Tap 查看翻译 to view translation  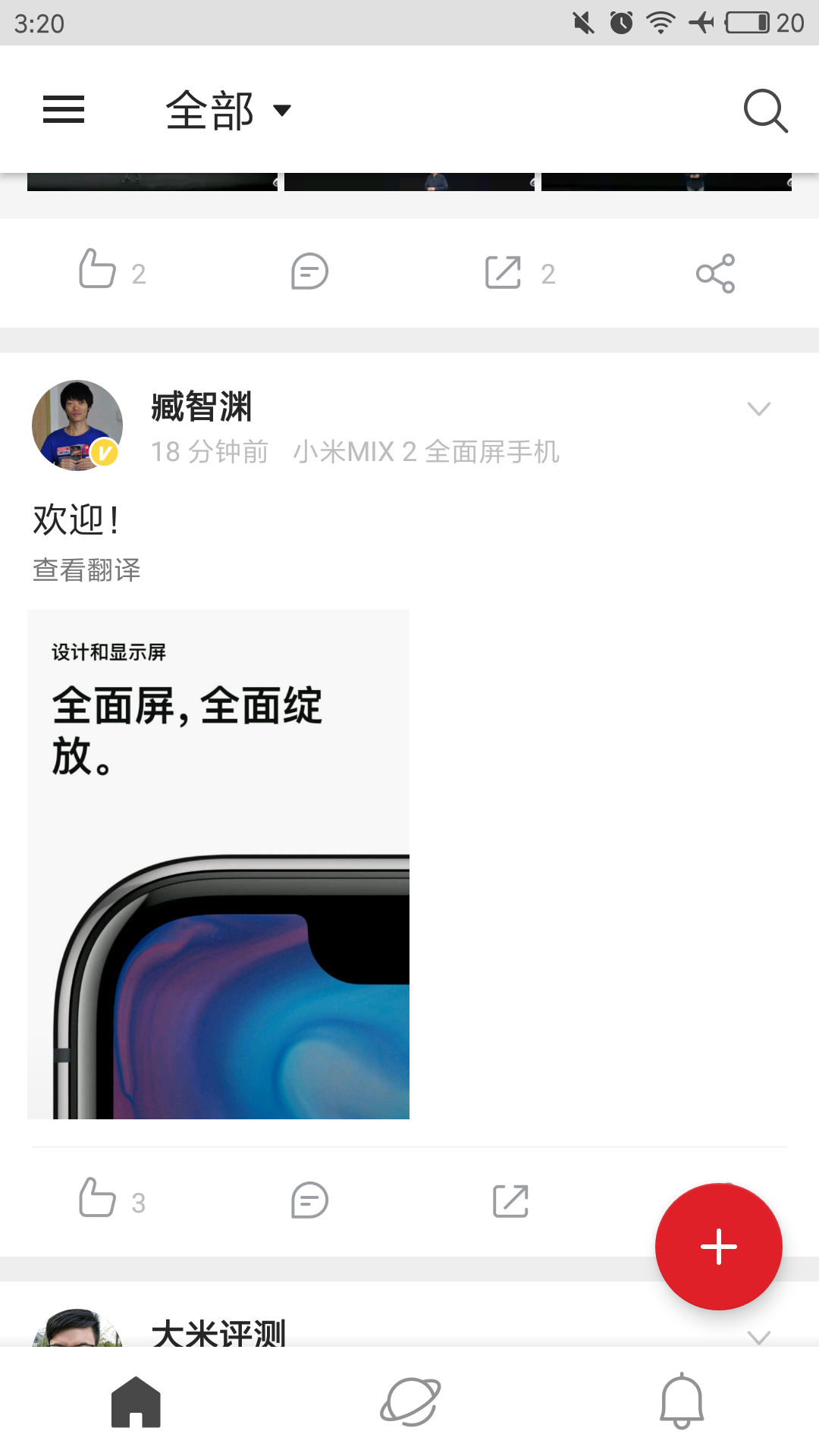pyautogui.click(x=86, y=570)
